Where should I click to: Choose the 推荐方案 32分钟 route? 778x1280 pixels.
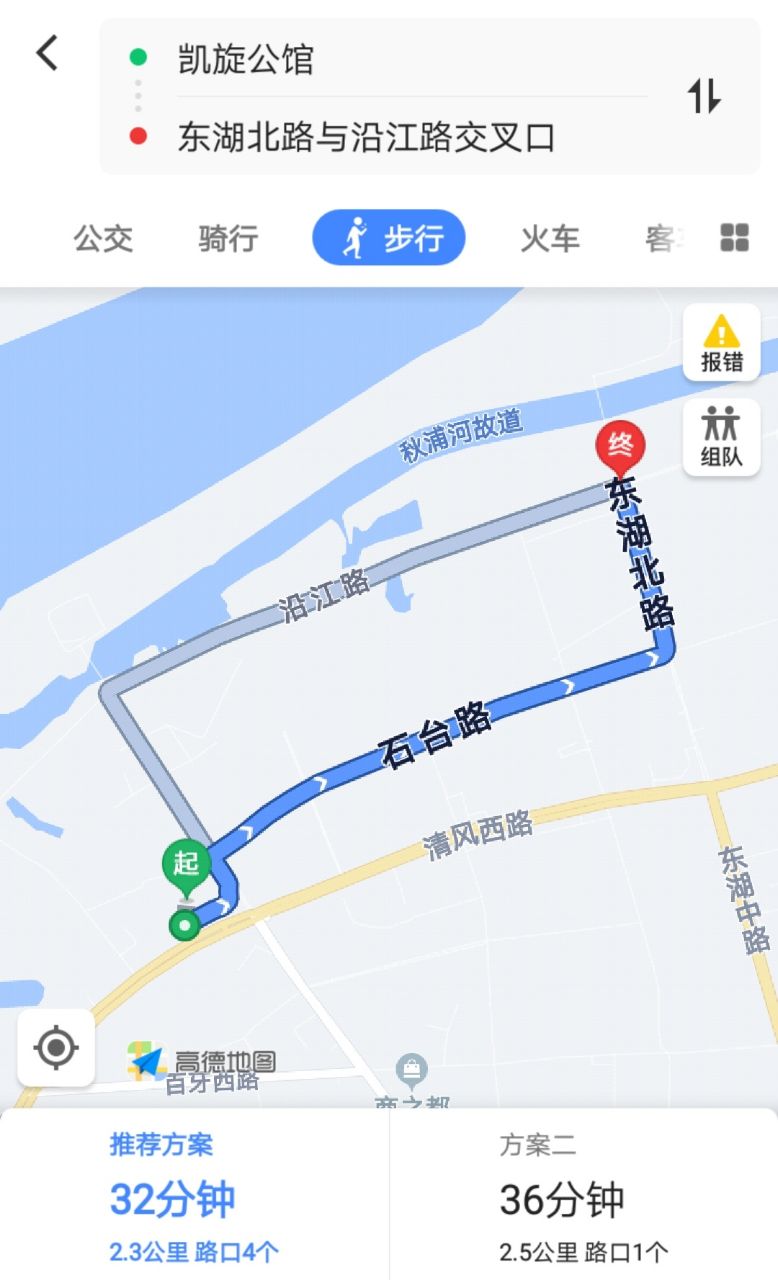click(194, 1197)
